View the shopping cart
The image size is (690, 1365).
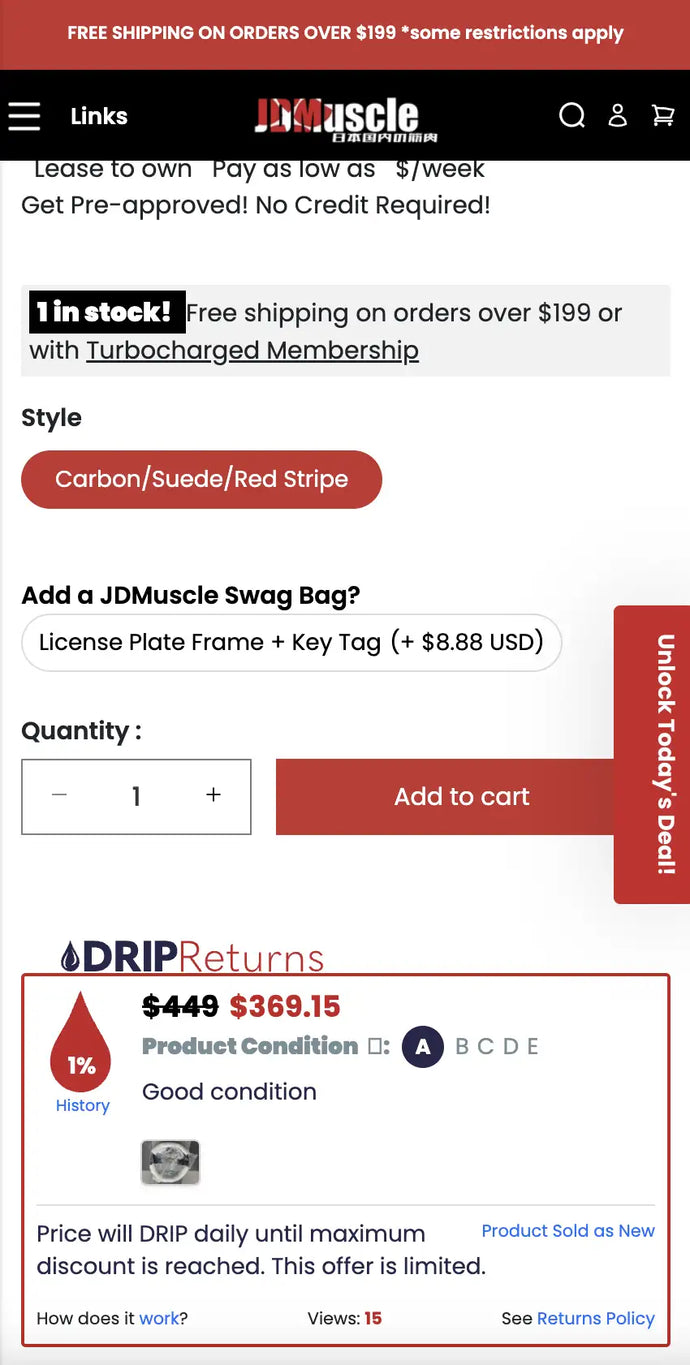(x=663, y=116)
